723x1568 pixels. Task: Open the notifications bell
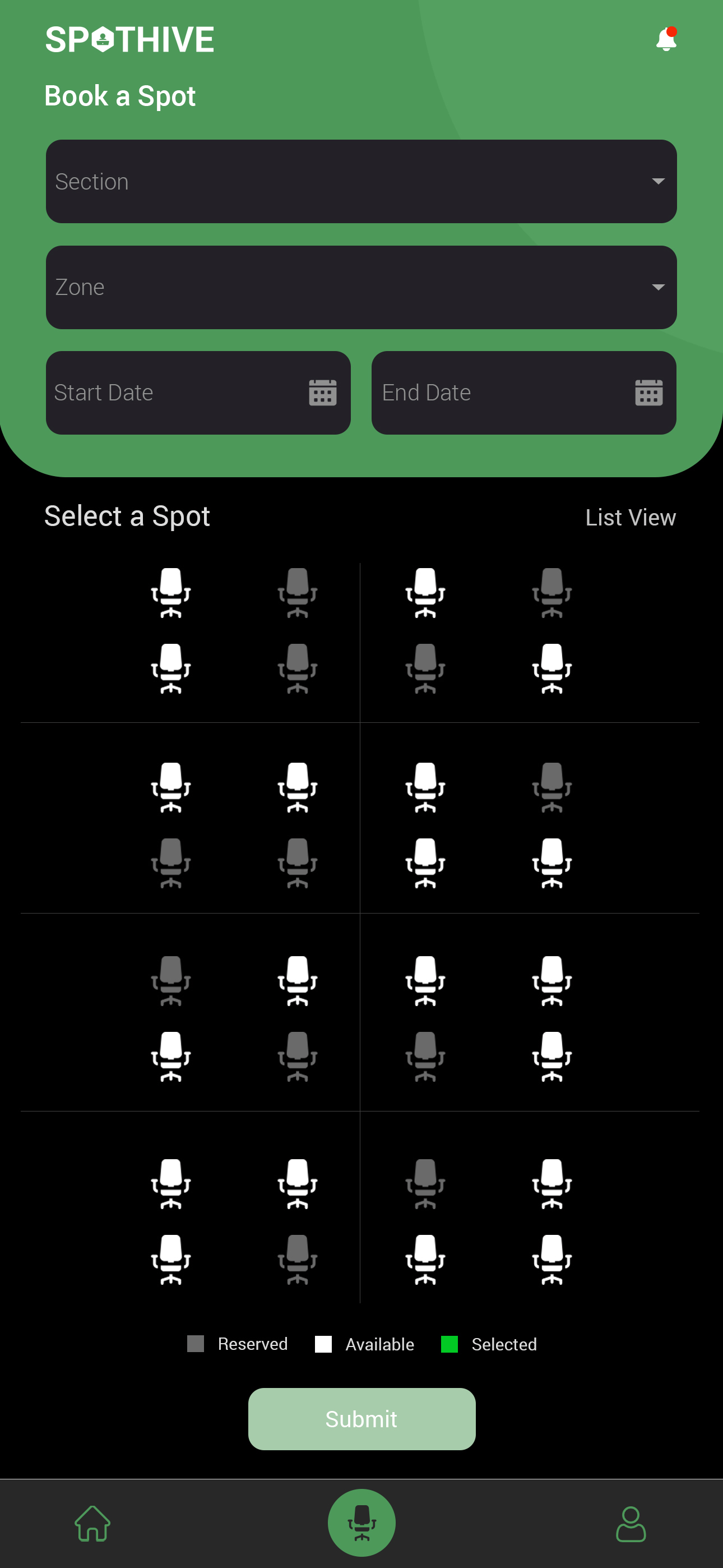click(x=666, y=40)
